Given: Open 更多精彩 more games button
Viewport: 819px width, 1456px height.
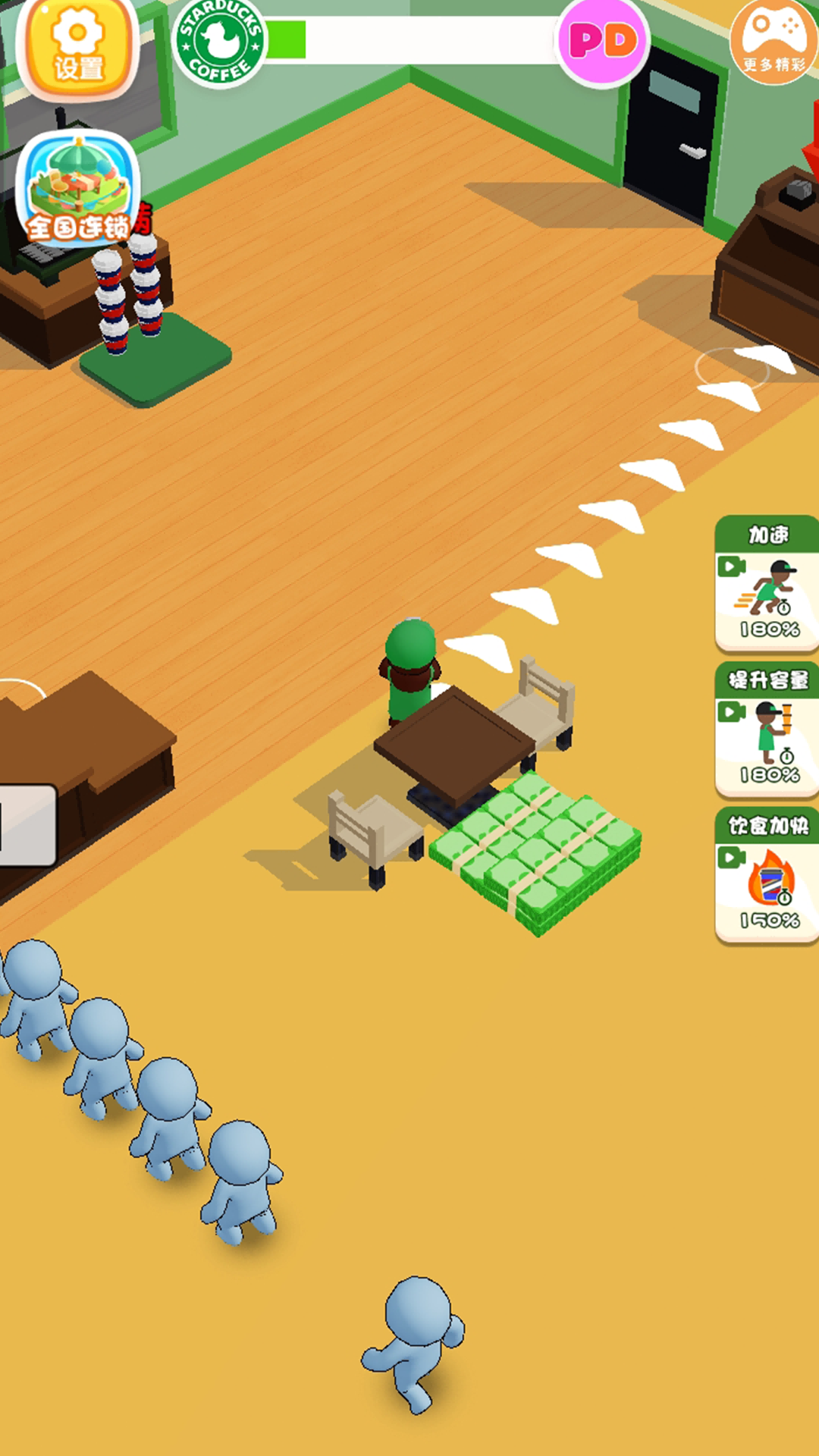Looking at the screenshot, I should [773, 42].
